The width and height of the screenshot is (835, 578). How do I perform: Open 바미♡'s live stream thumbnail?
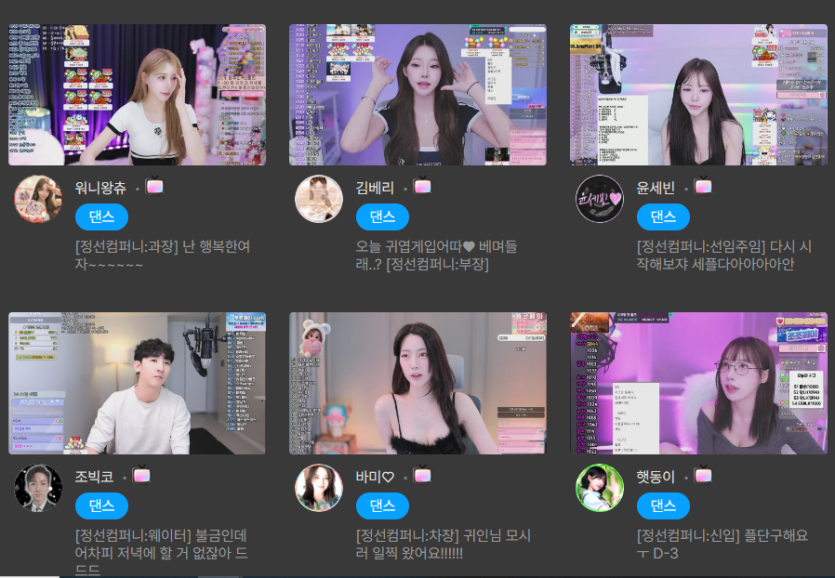[x=418, y=383]
